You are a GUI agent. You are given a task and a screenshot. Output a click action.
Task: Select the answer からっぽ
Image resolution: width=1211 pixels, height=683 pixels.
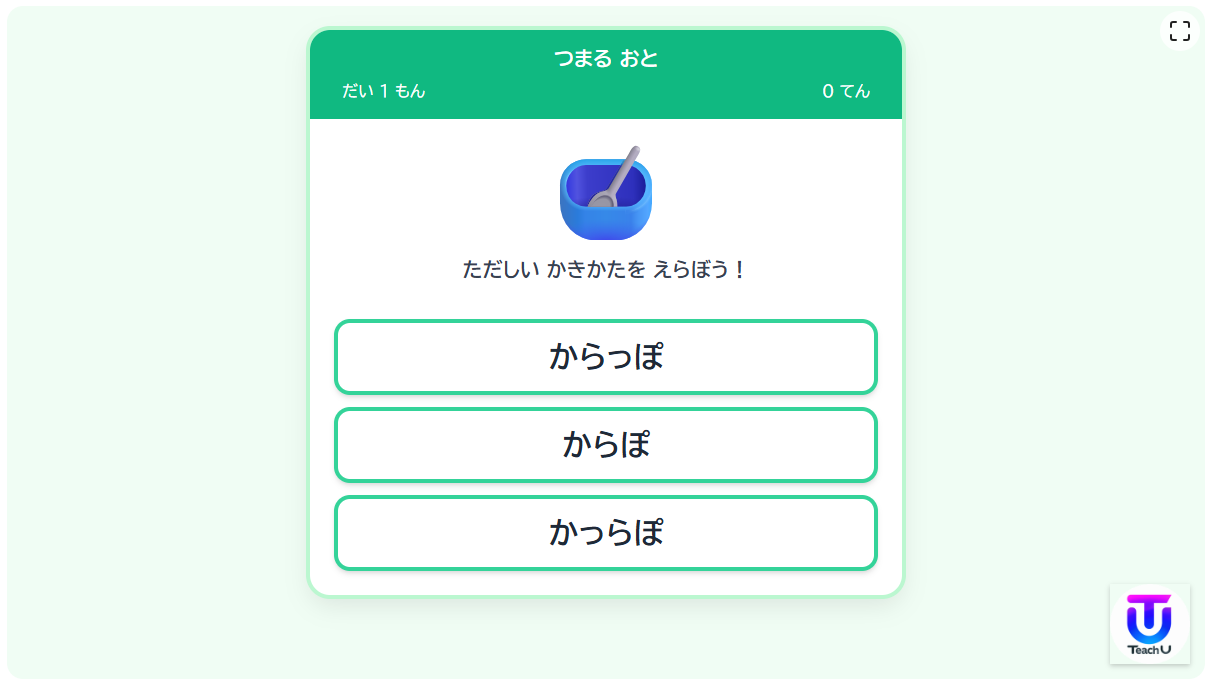pos(605,357)
